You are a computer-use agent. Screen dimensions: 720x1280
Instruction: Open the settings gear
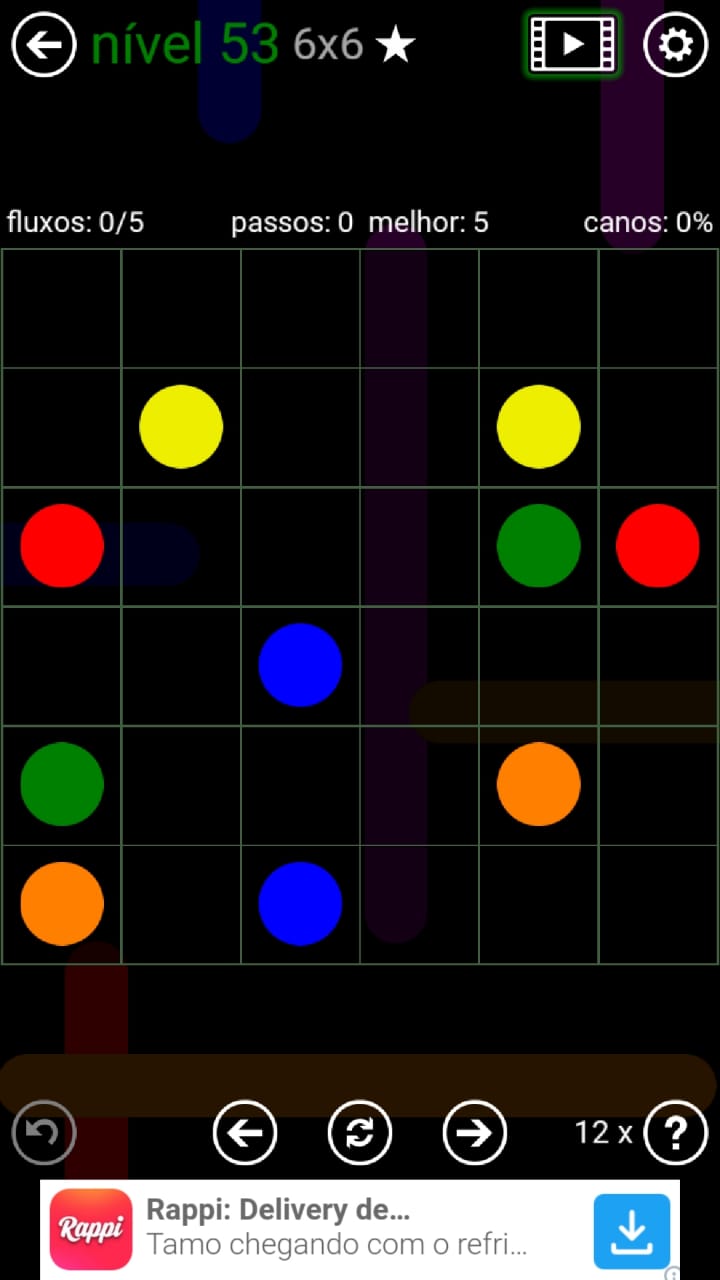pyautogui.click(x=676, y=45)
